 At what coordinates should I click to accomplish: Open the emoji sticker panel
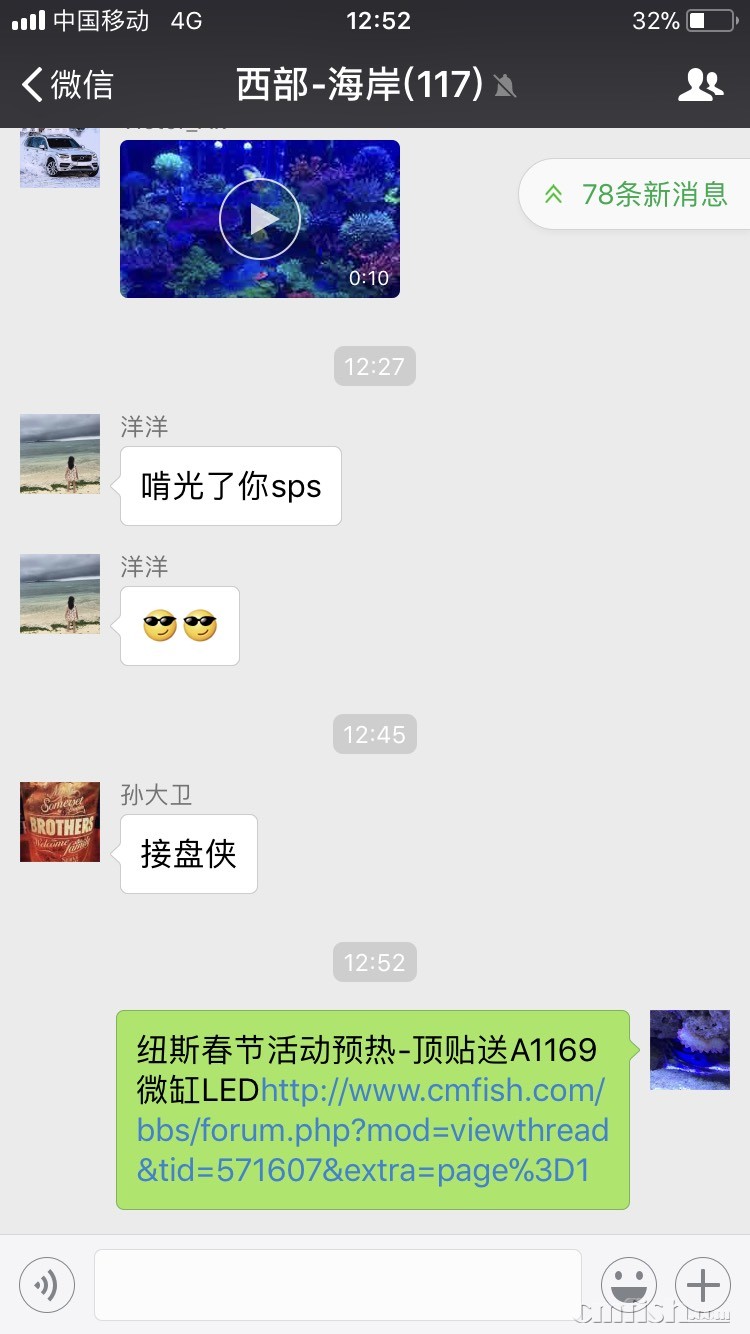[x=628, y=1284]
